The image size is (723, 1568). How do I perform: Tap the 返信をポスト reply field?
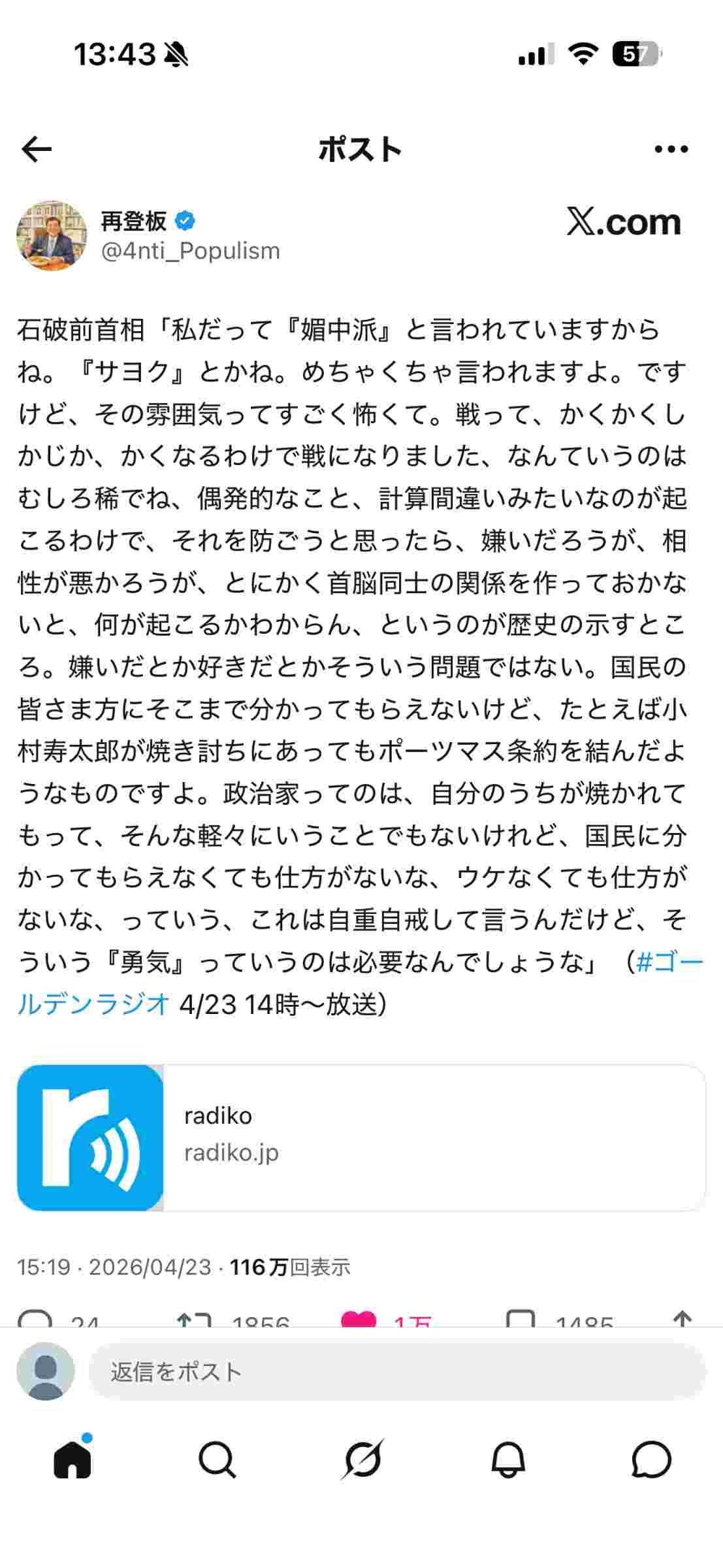pos(396,1371)
